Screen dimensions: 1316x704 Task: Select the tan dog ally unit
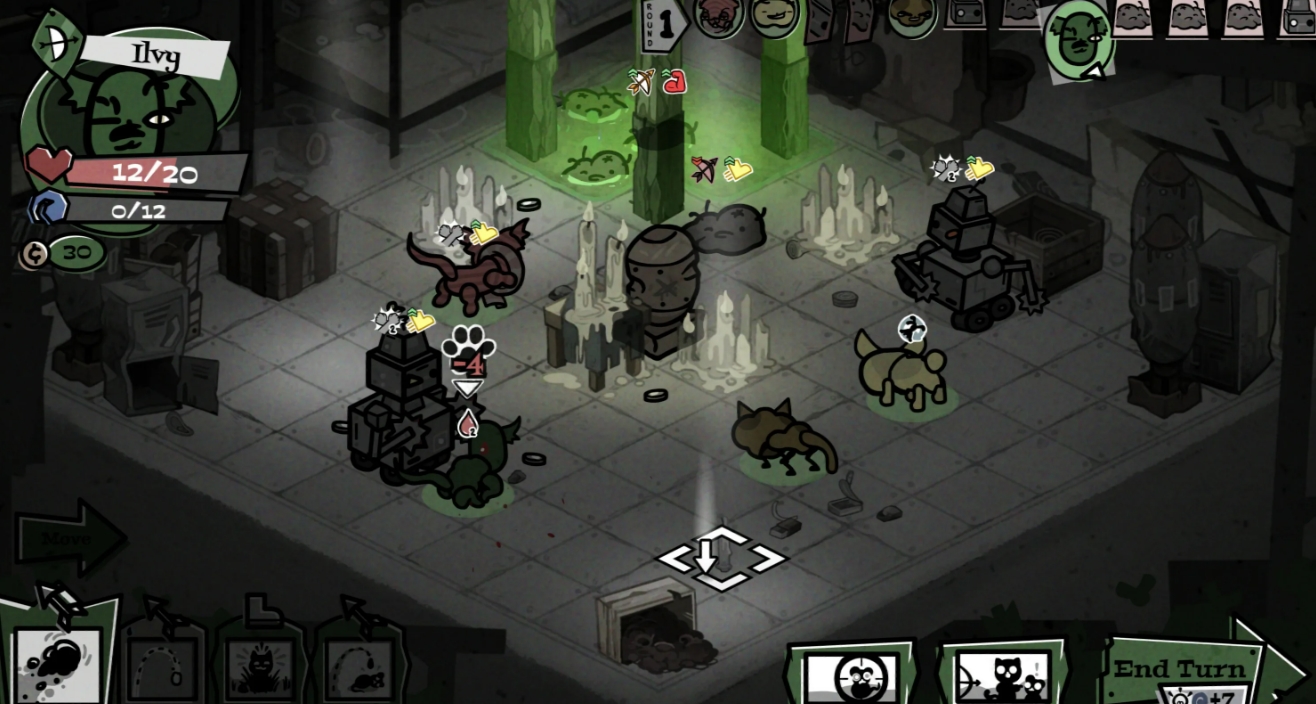pos(900,370)
